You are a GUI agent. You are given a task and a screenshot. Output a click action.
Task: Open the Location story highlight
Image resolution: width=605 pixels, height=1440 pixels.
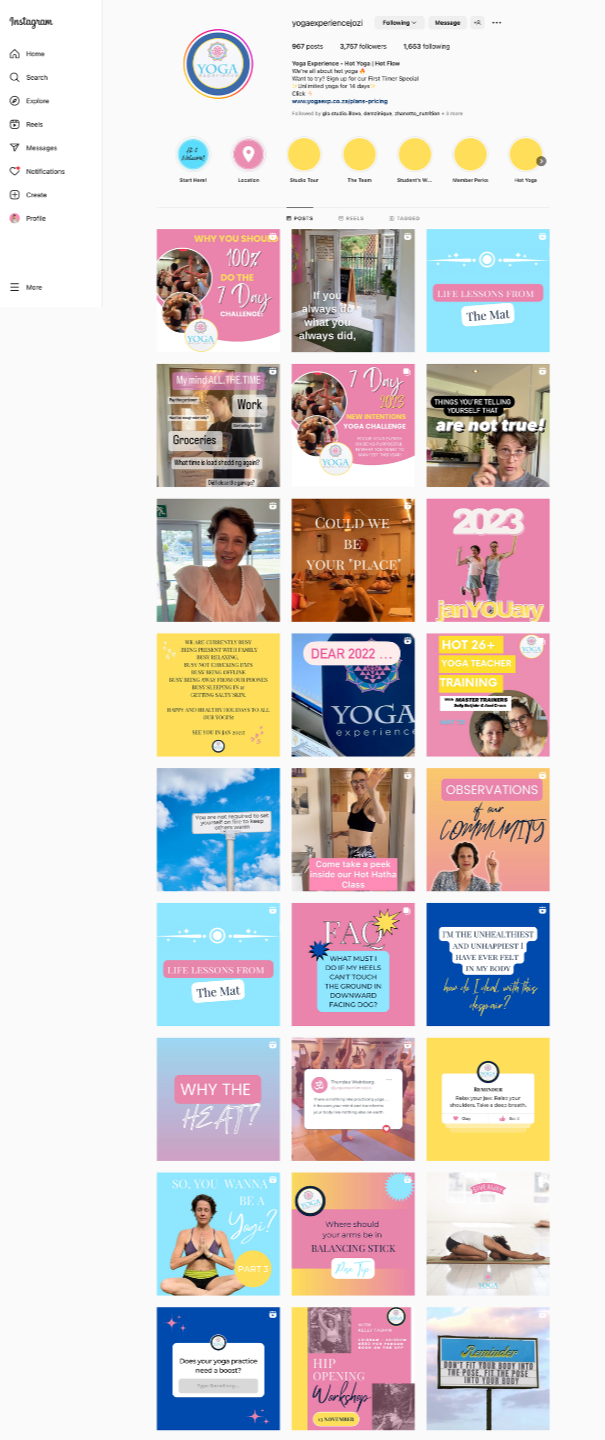(x=248, y=155)
